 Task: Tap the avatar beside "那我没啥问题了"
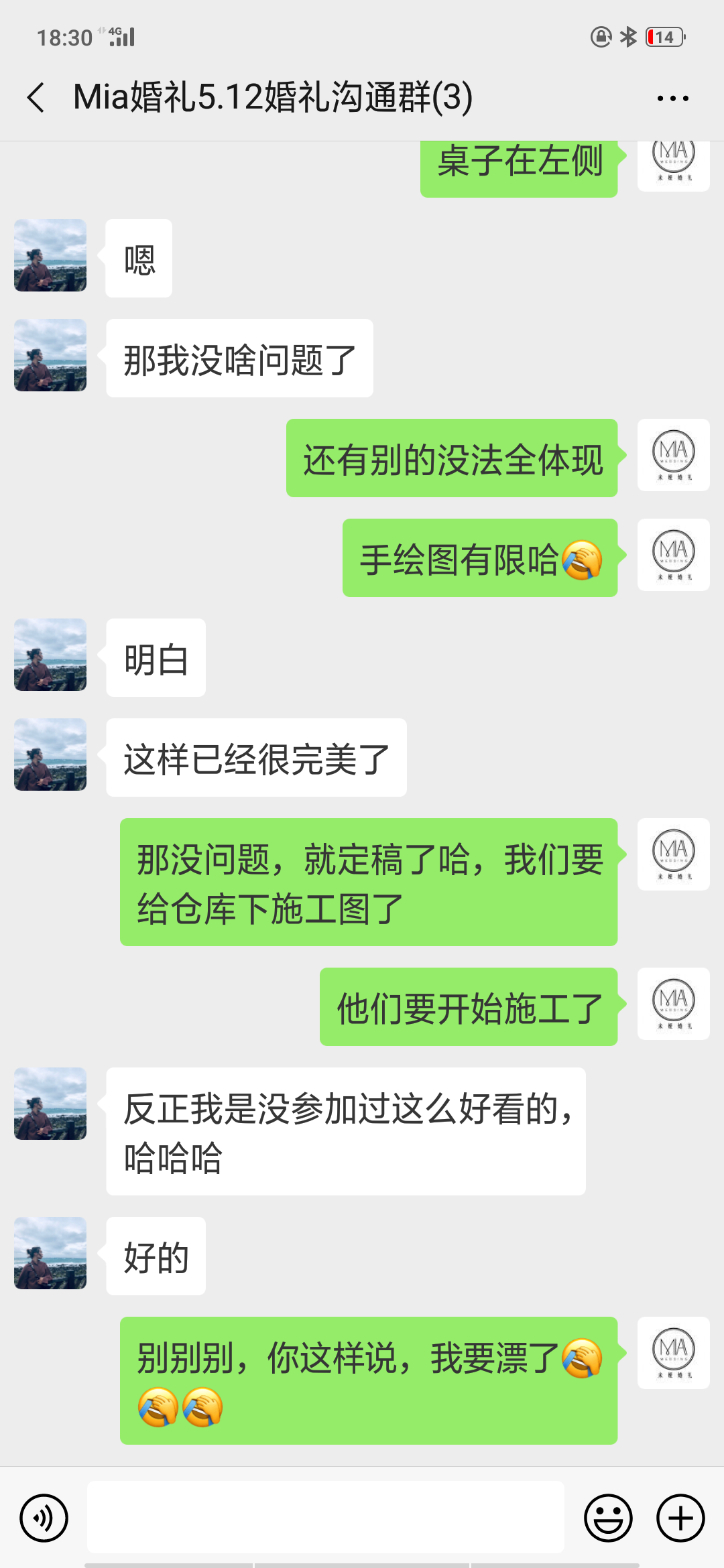point(50,355)
